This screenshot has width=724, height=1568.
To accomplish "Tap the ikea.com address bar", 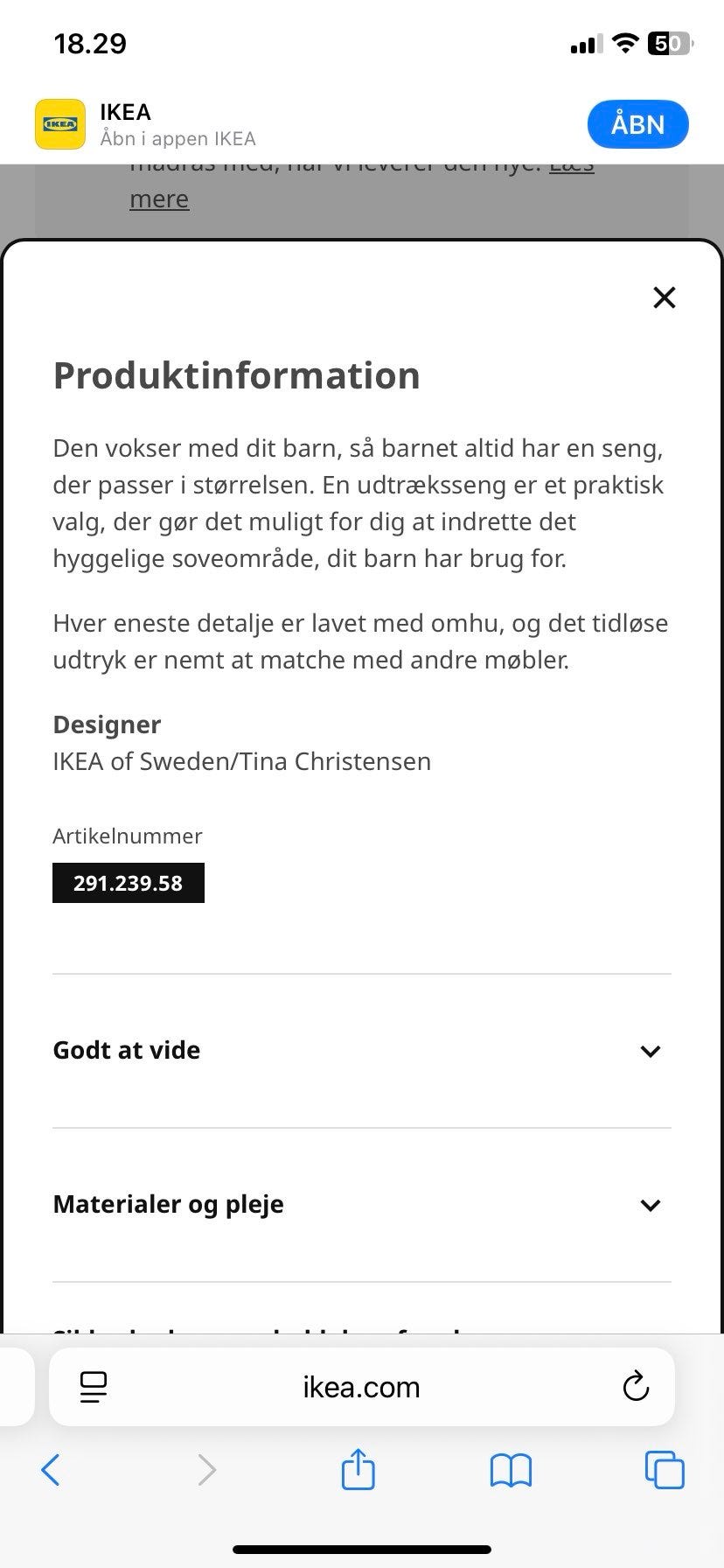I will 362,1387.
